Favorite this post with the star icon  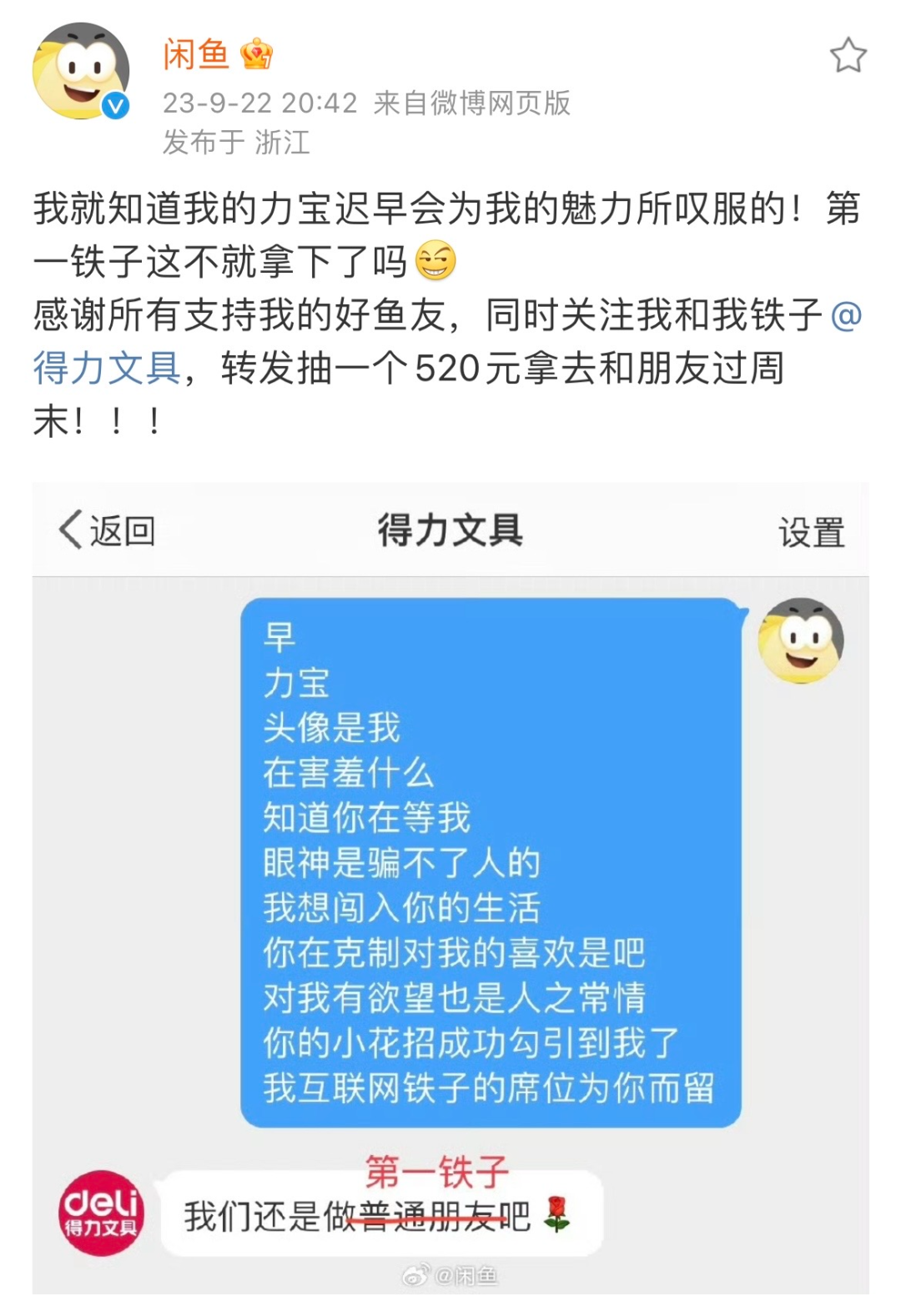coord(848,56)
